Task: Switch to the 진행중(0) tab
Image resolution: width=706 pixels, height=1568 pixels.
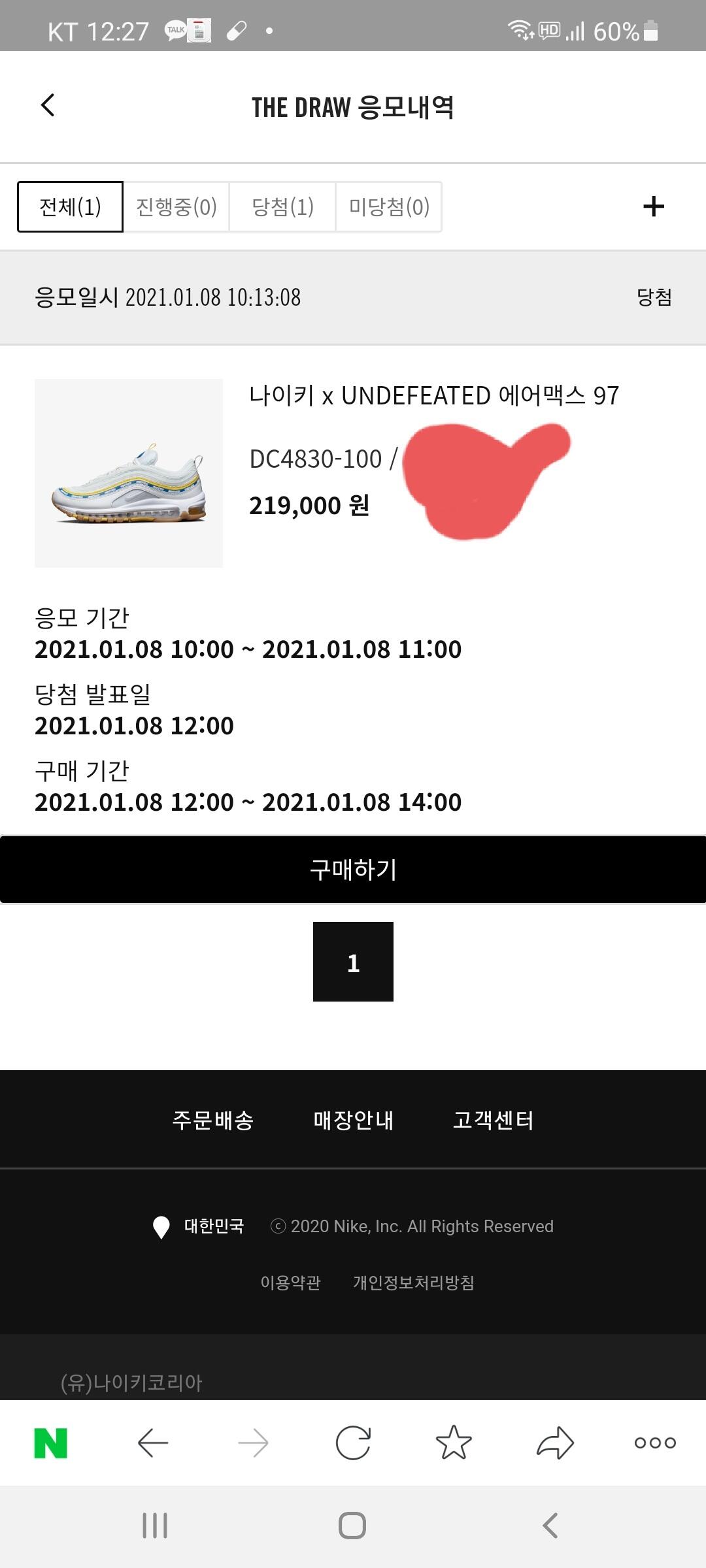Action: coord(176,207)
